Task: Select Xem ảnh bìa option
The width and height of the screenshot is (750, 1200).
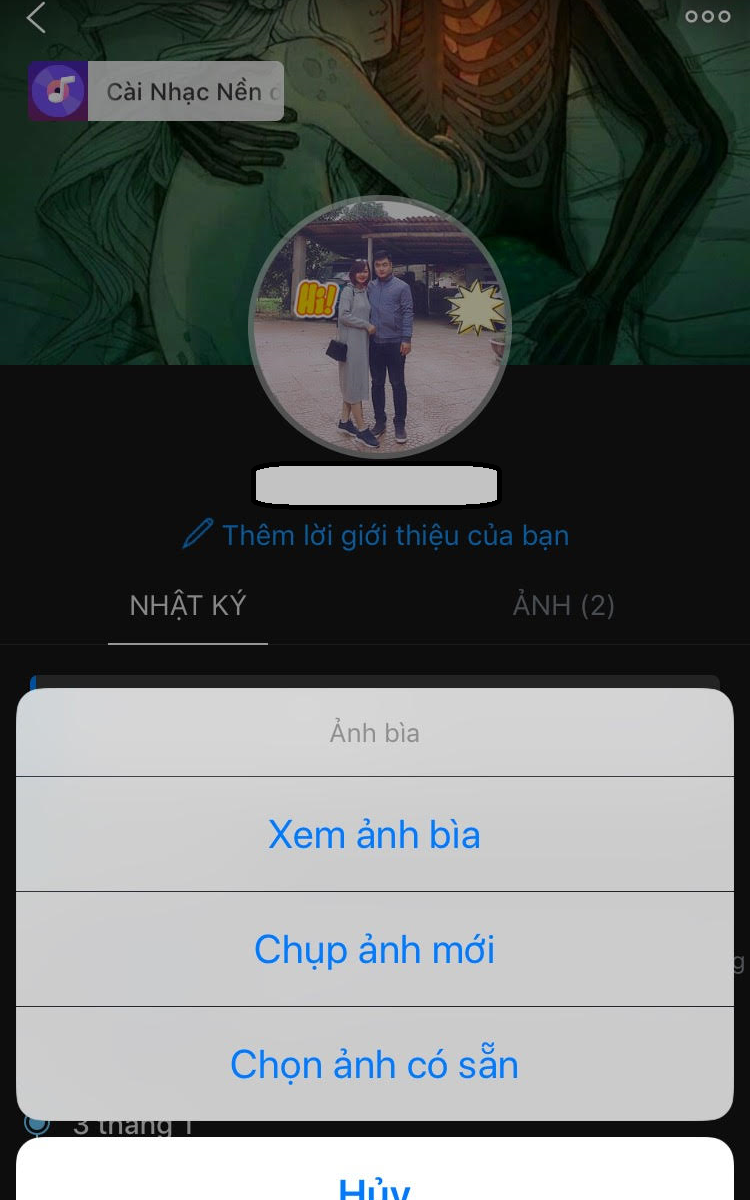Action: tap(375, 834)
